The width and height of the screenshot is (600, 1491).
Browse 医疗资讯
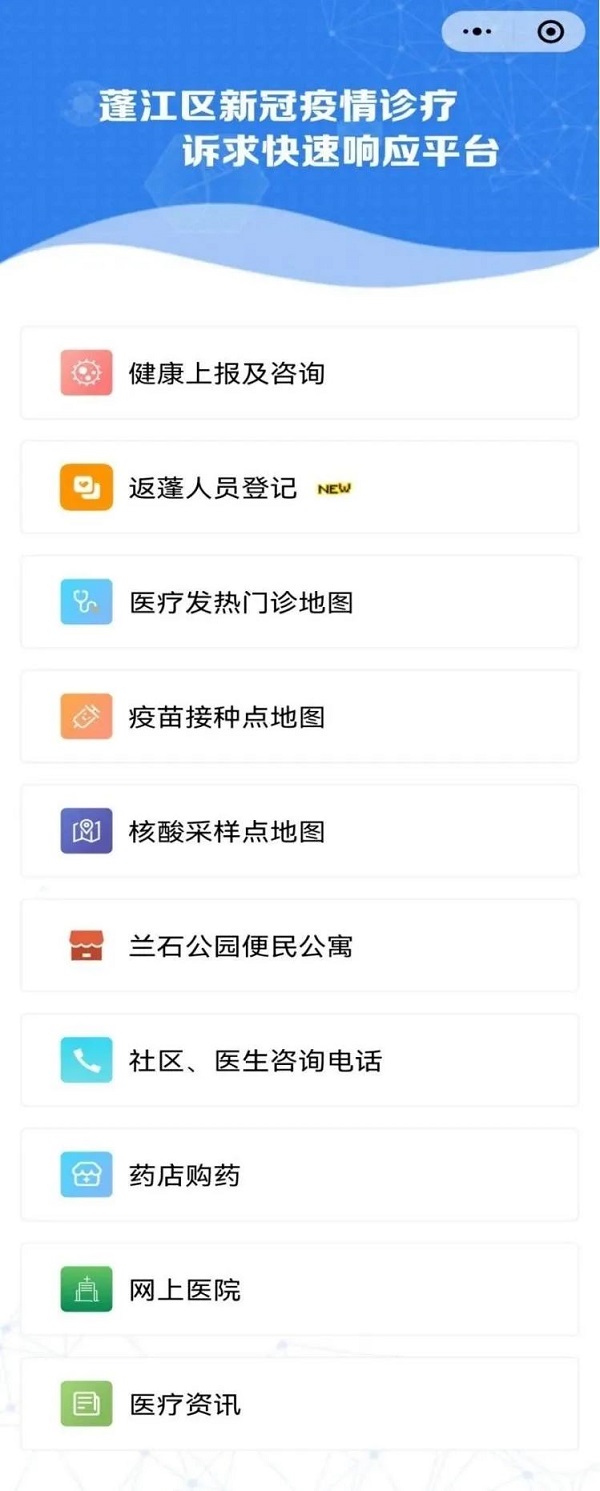pos(299,1404)
